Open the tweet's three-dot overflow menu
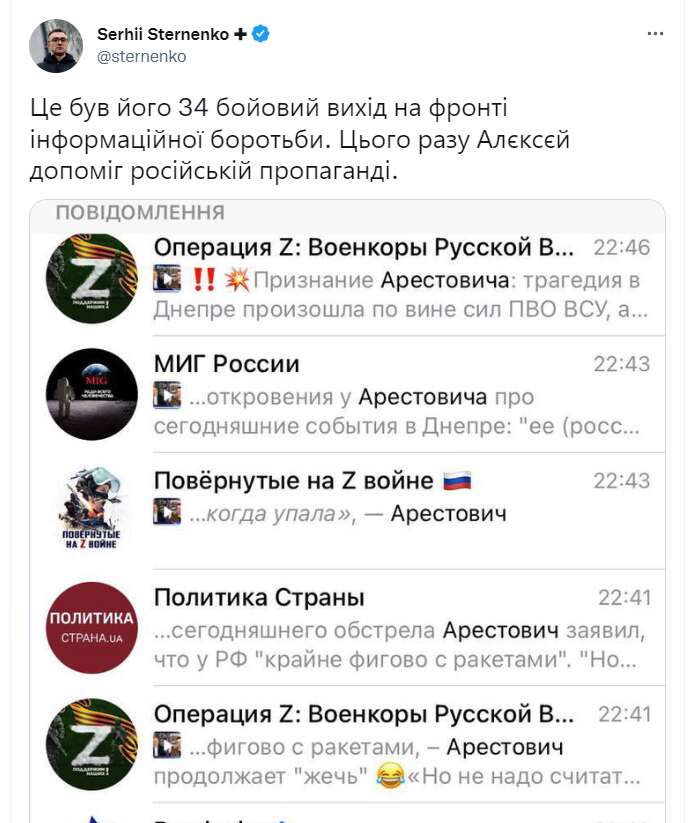Image resolution: width=693 pixels, height=823 pixels. [x=655, y=34]
